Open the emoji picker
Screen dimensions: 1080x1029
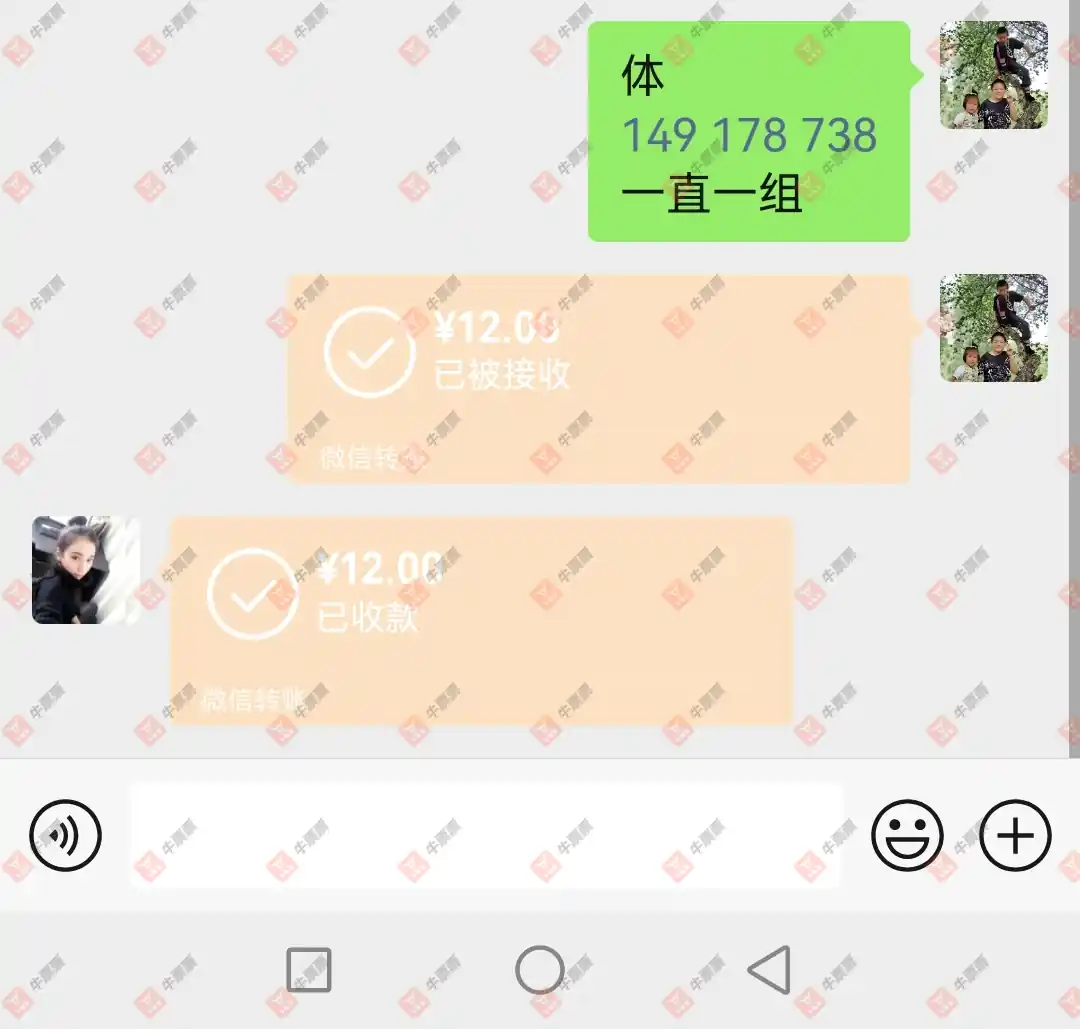907,835
